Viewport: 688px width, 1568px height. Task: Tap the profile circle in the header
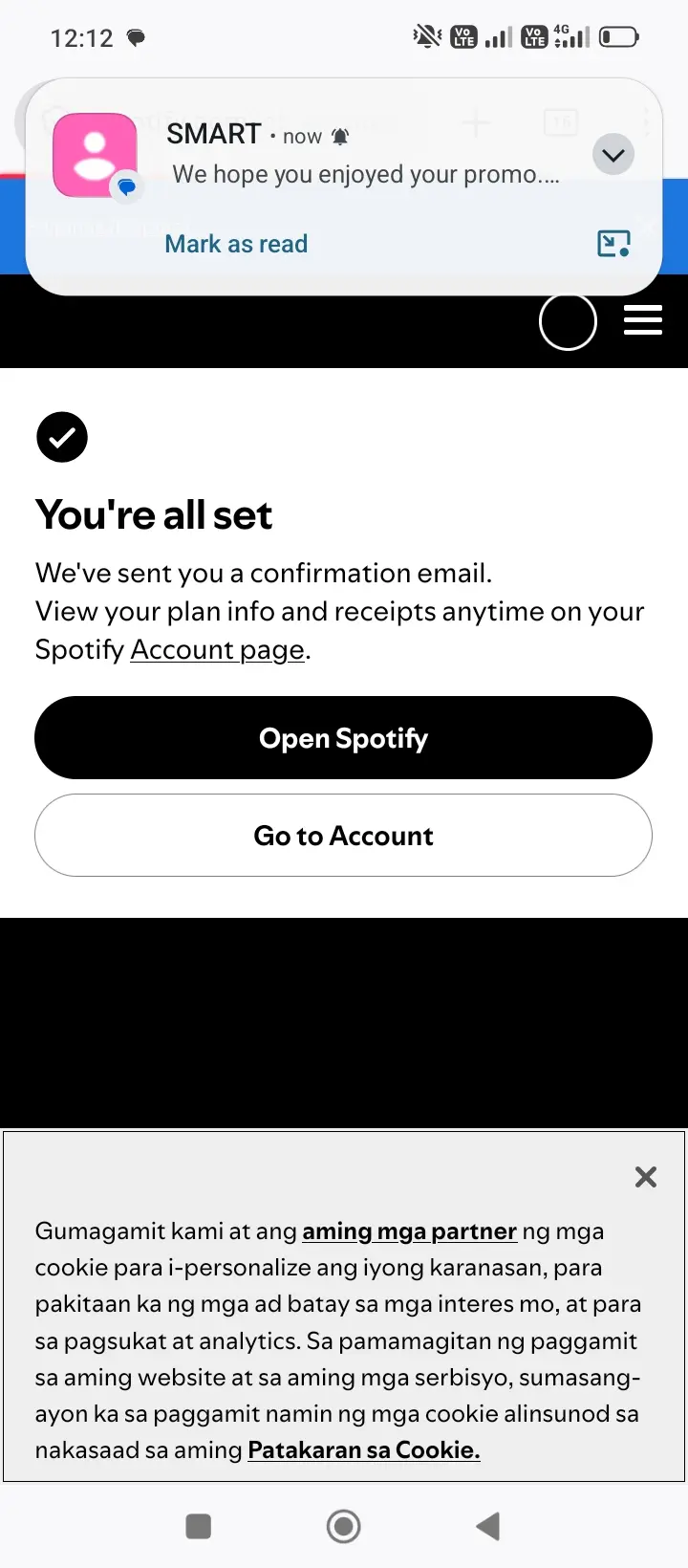568,321
